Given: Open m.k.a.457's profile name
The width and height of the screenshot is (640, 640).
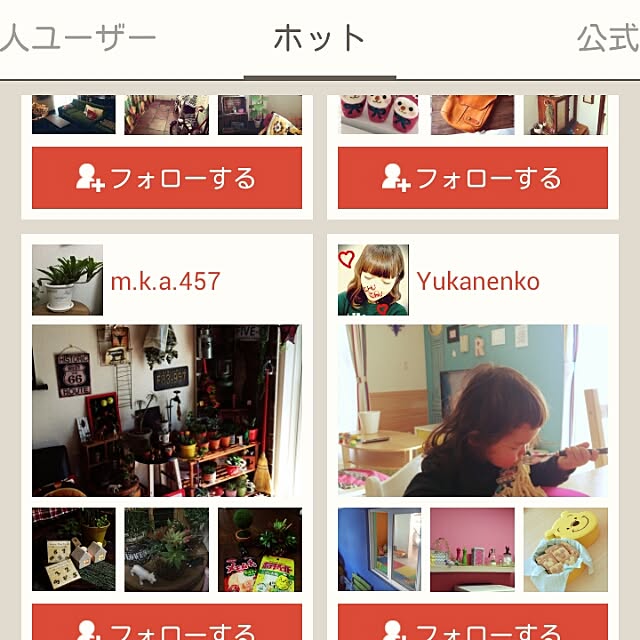Looking at the screenshot, I should click(165, 281).
